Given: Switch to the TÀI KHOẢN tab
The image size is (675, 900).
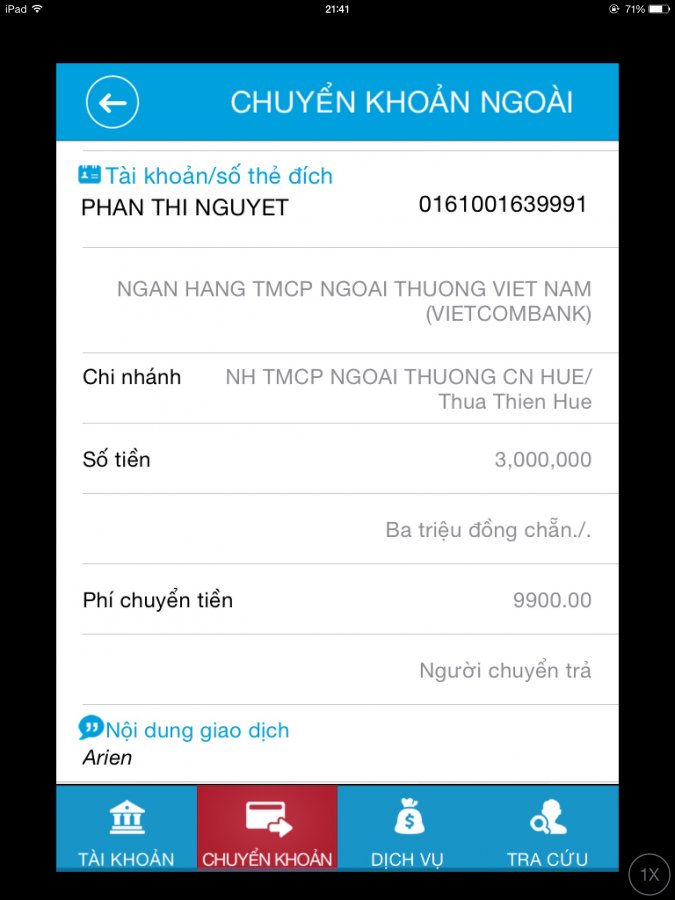Looking at the screenshot, I should pos(126,829).
